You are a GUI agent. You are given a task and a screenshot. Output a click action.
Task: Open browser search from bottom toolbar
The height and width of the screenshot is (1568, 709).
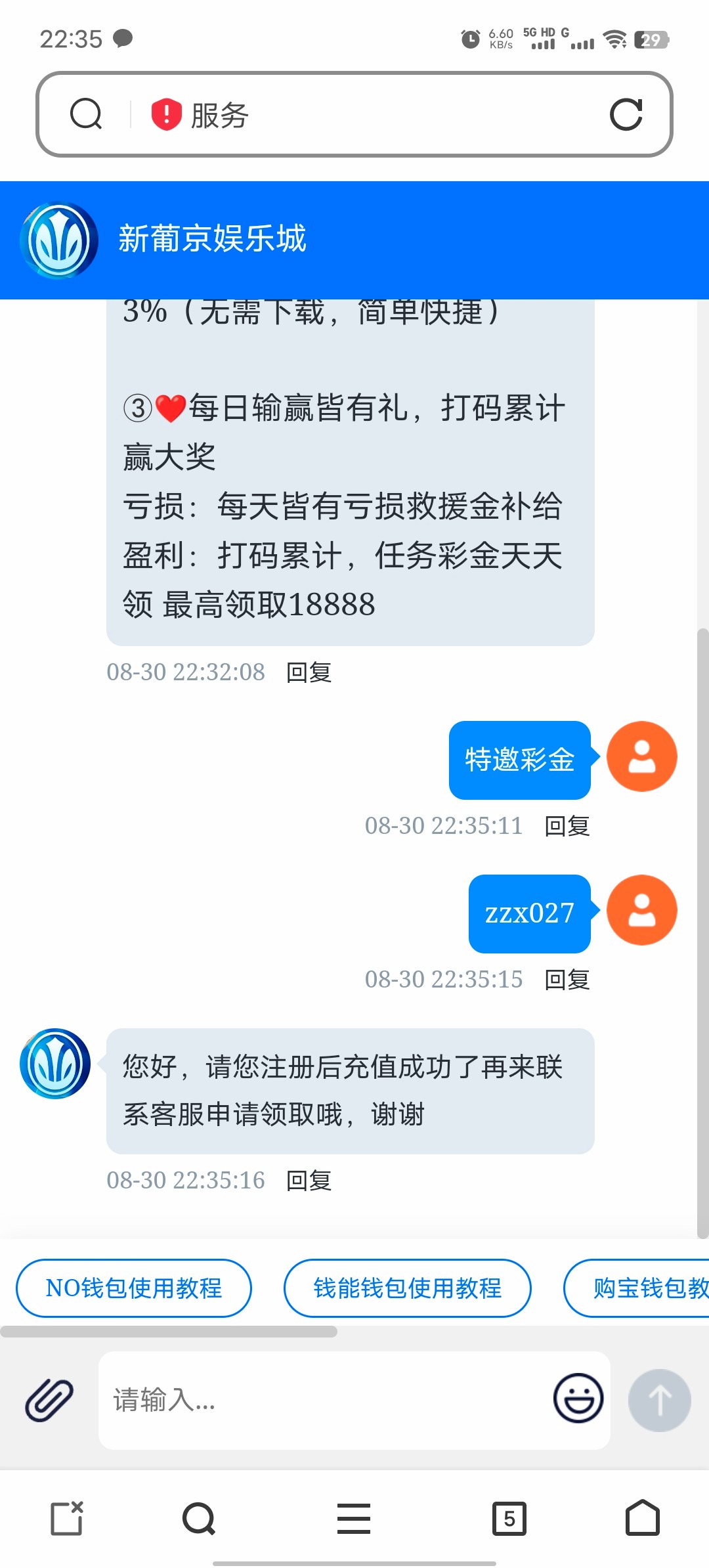pyautogui.click(x=199, y=1518)
